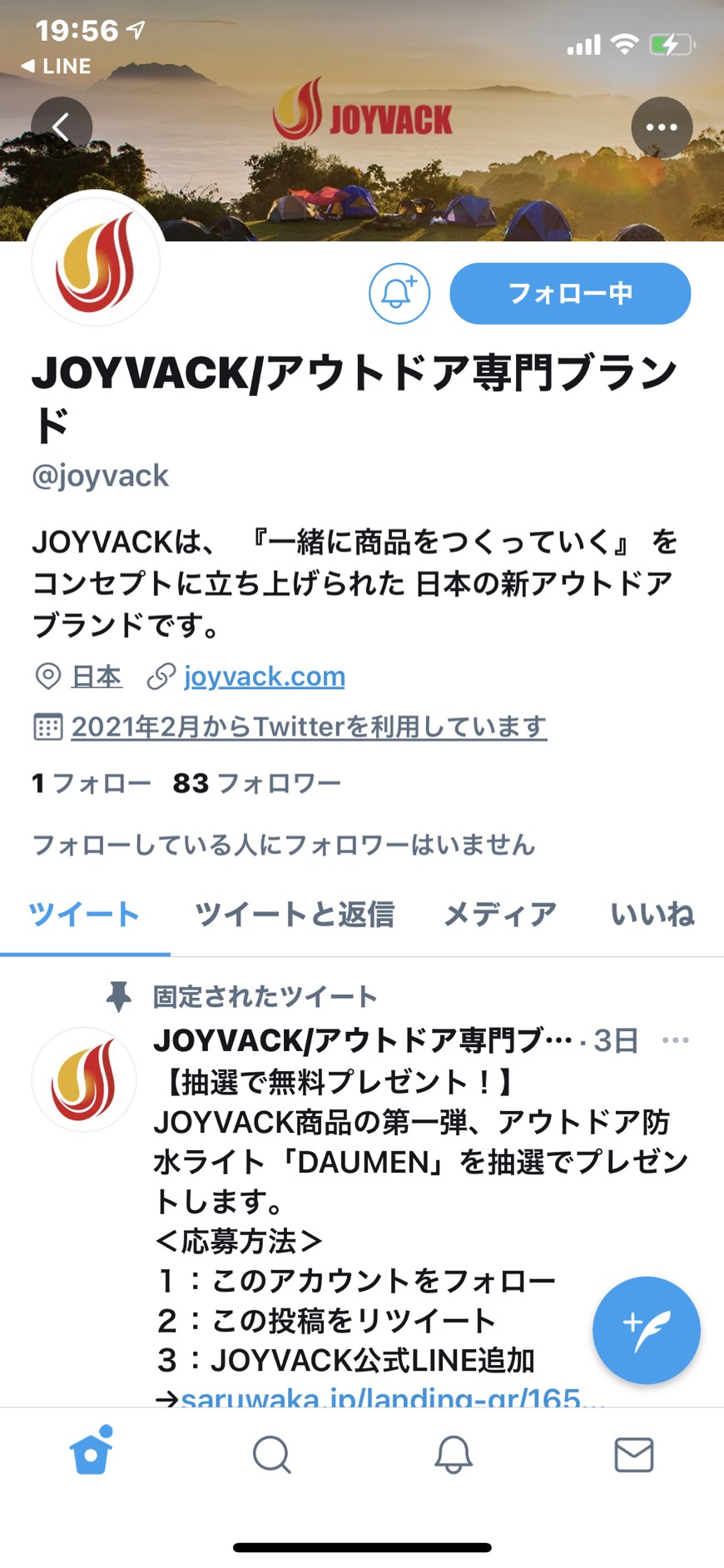Screen dimensions: 724x1568
Task: Switch to the ツイートと返信 tab
Action: coord(295,914)
